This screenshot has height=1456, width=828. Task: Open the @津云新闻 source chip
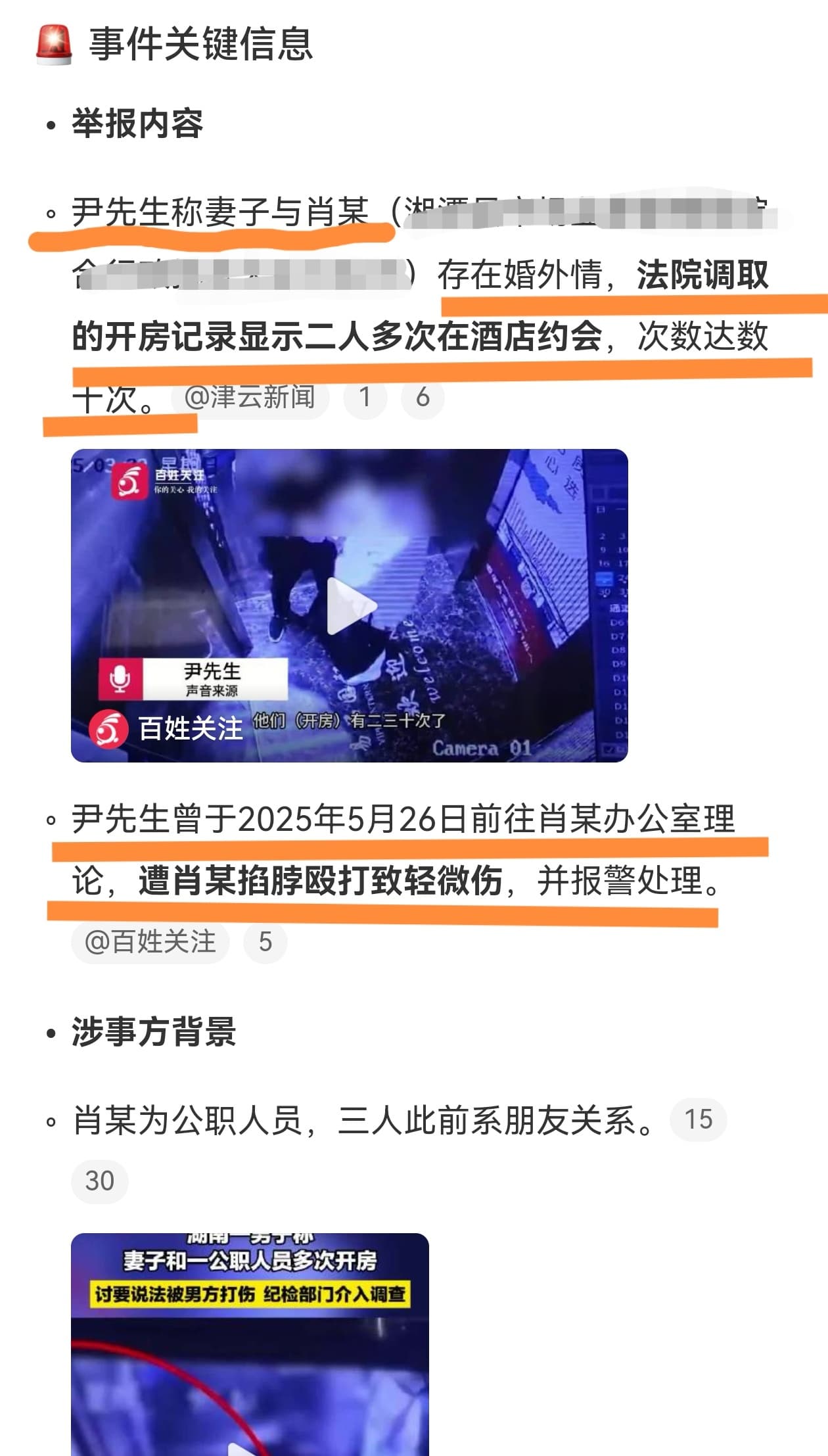point(250,397)
